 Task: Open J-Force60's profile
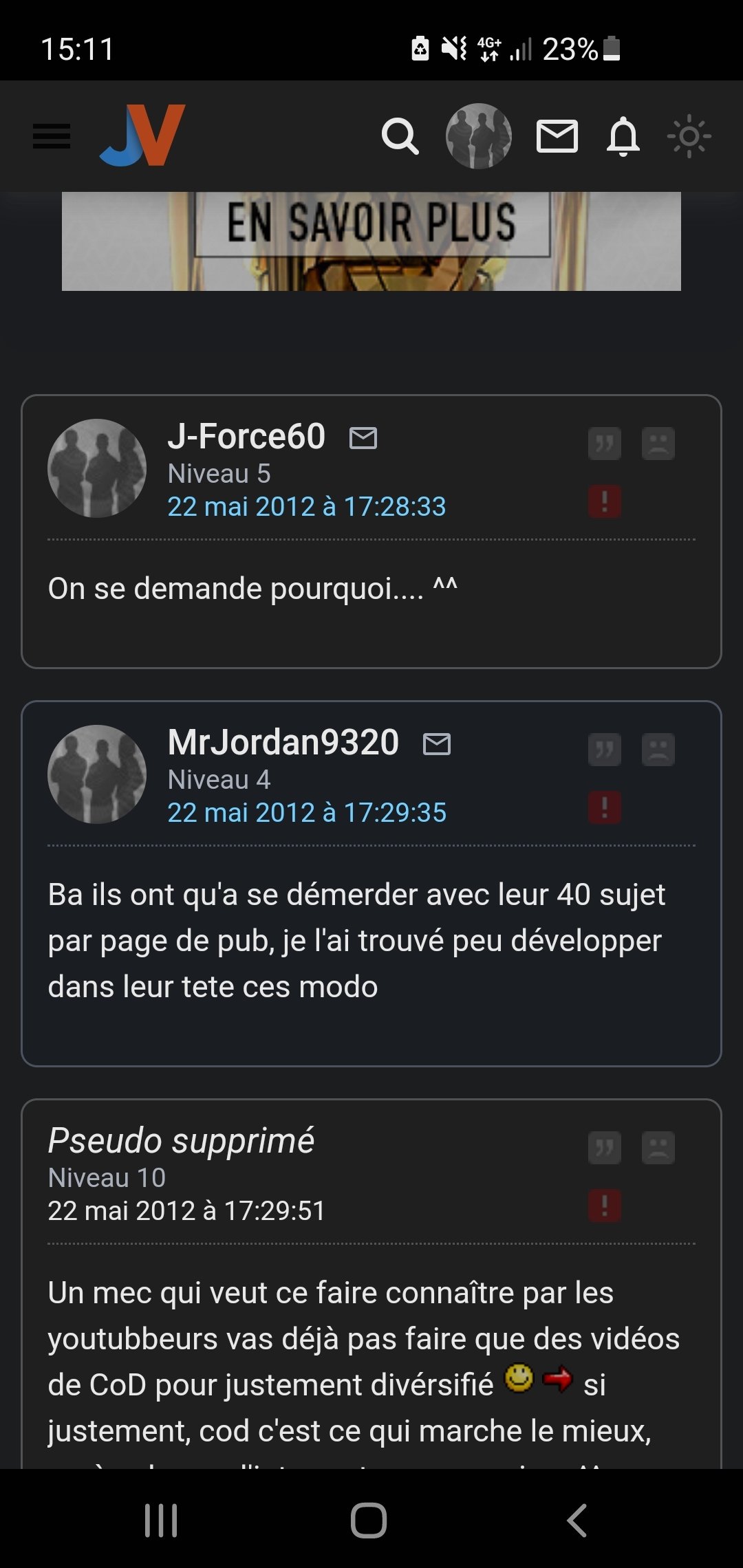pos(246,436)
